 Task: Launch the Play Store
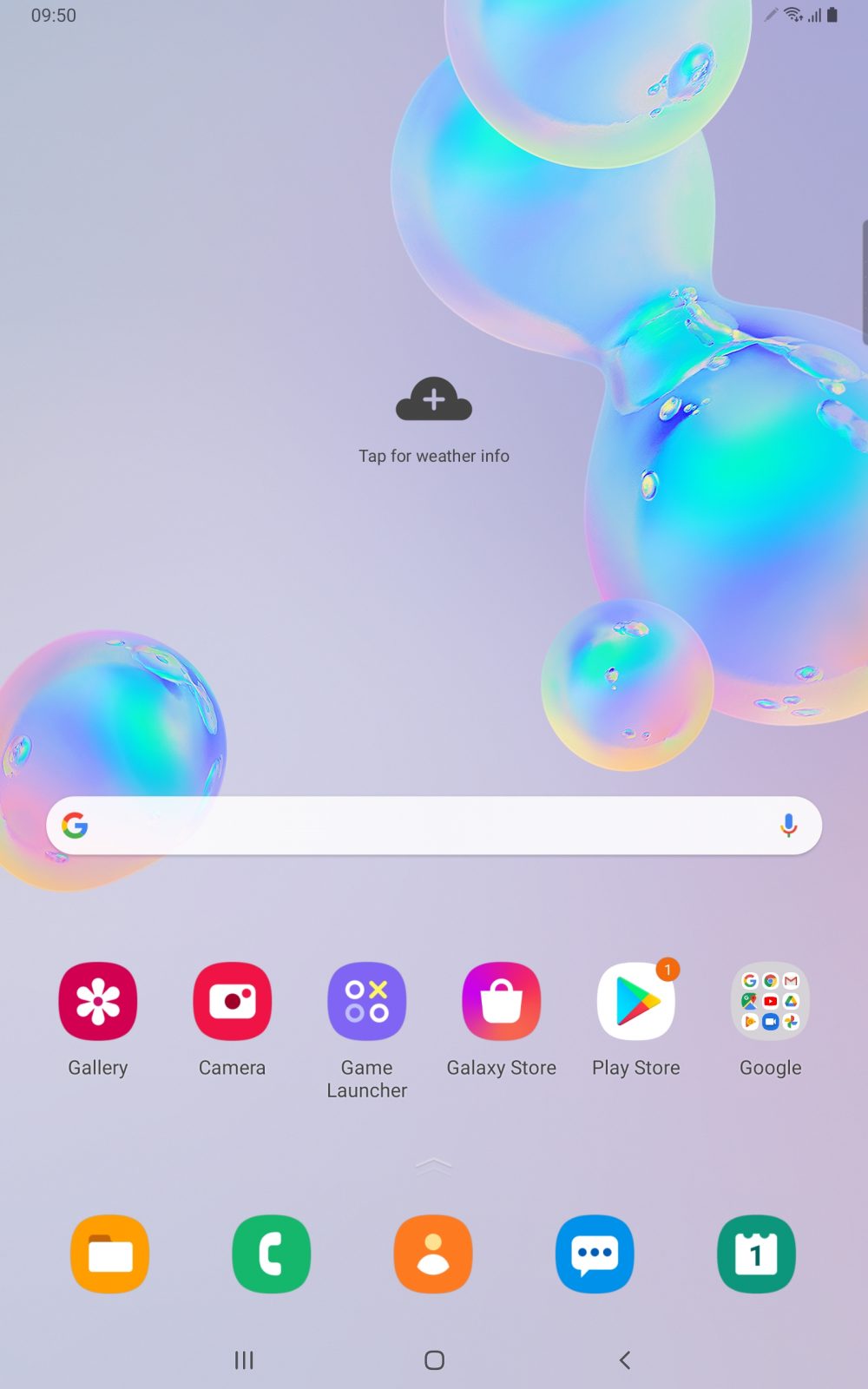tap(636, 1001)
